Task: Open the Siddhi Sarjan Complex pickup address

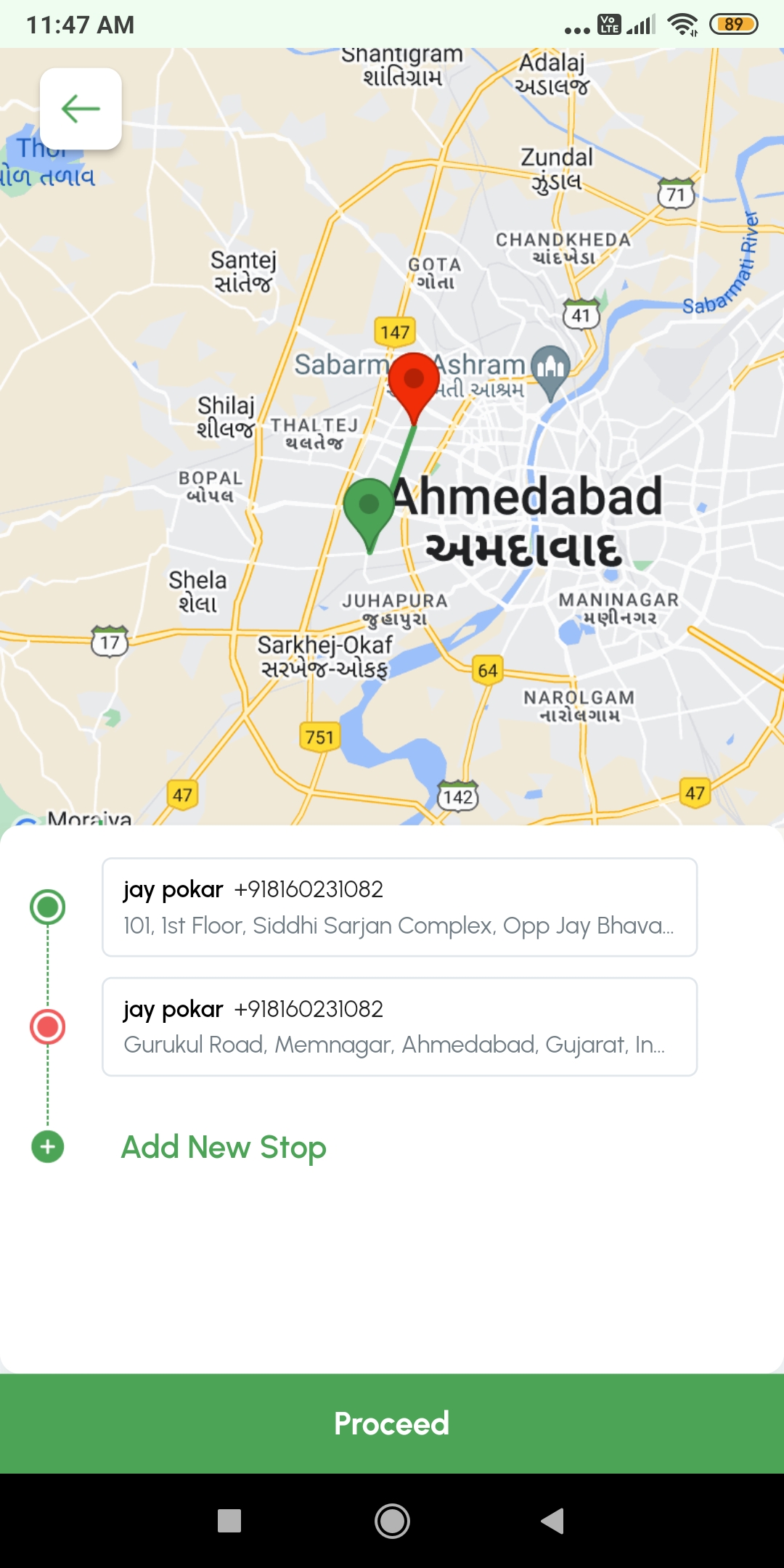Action: point(399,907)
